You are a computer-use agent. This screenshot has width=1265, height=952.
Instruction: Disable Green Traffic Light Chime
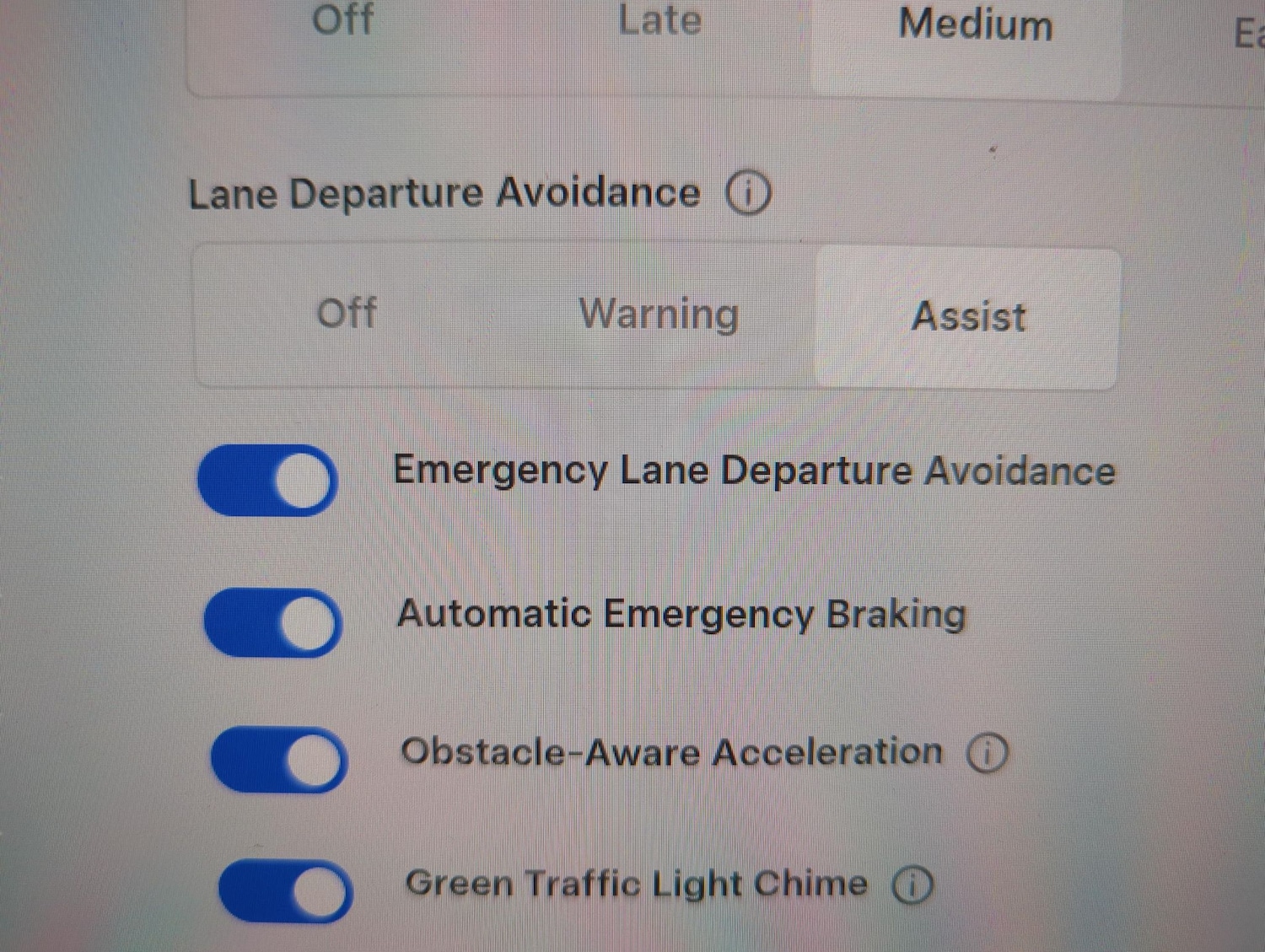[286, 890]
